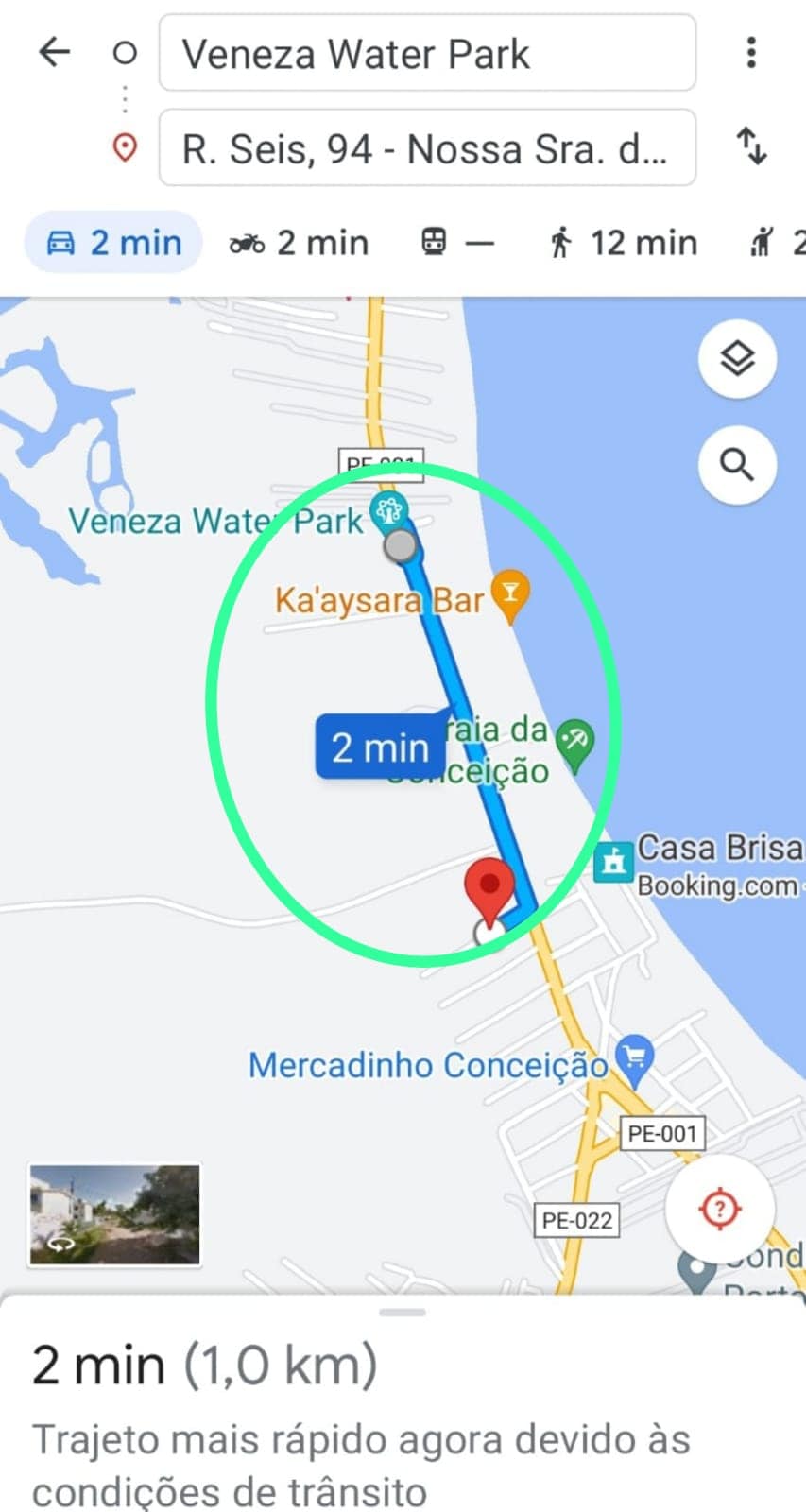The image size is (806, 1512).
Task: Search along the route
Action: (737, 464)
